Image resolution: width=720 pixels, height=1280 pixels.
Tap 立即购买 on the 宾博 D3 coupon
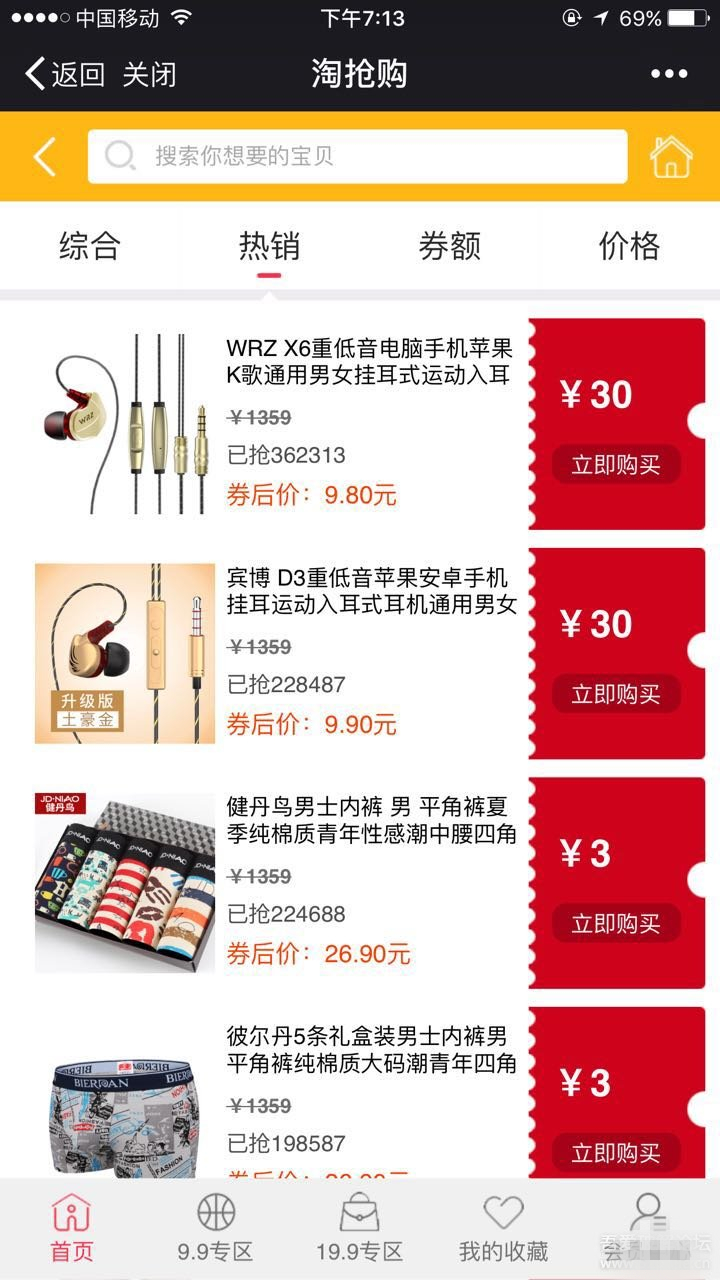coord(616,695)
